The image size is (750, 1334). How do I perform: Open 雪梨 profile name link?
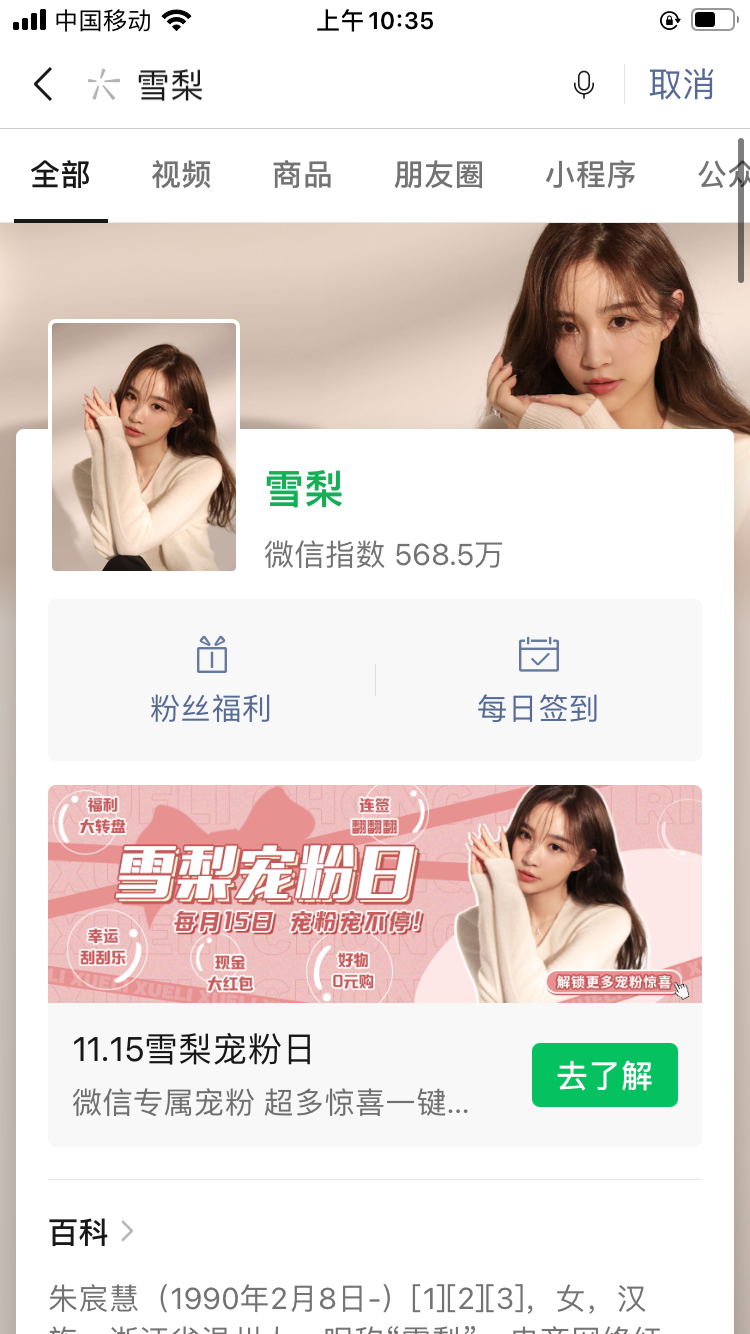(x=304, y=489)
